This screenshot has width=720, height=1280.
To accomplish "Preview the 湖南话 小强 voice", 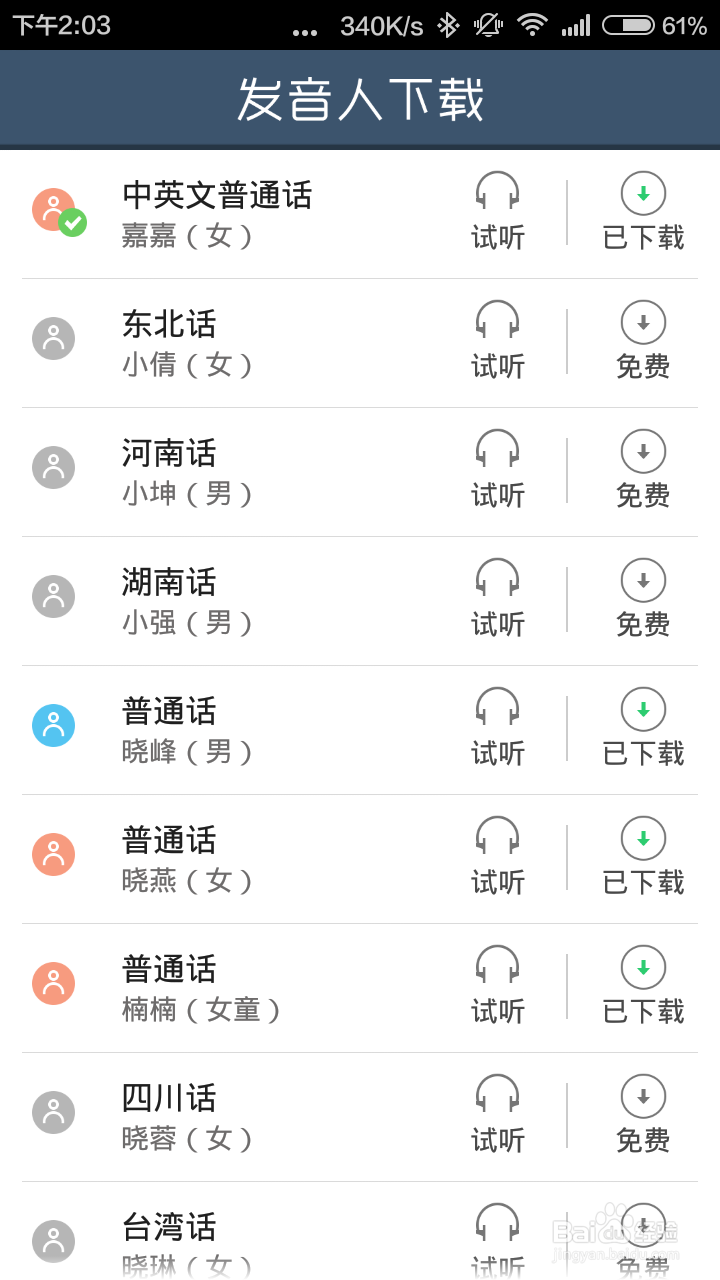I will pyautogui.click(x=497, y=599).
